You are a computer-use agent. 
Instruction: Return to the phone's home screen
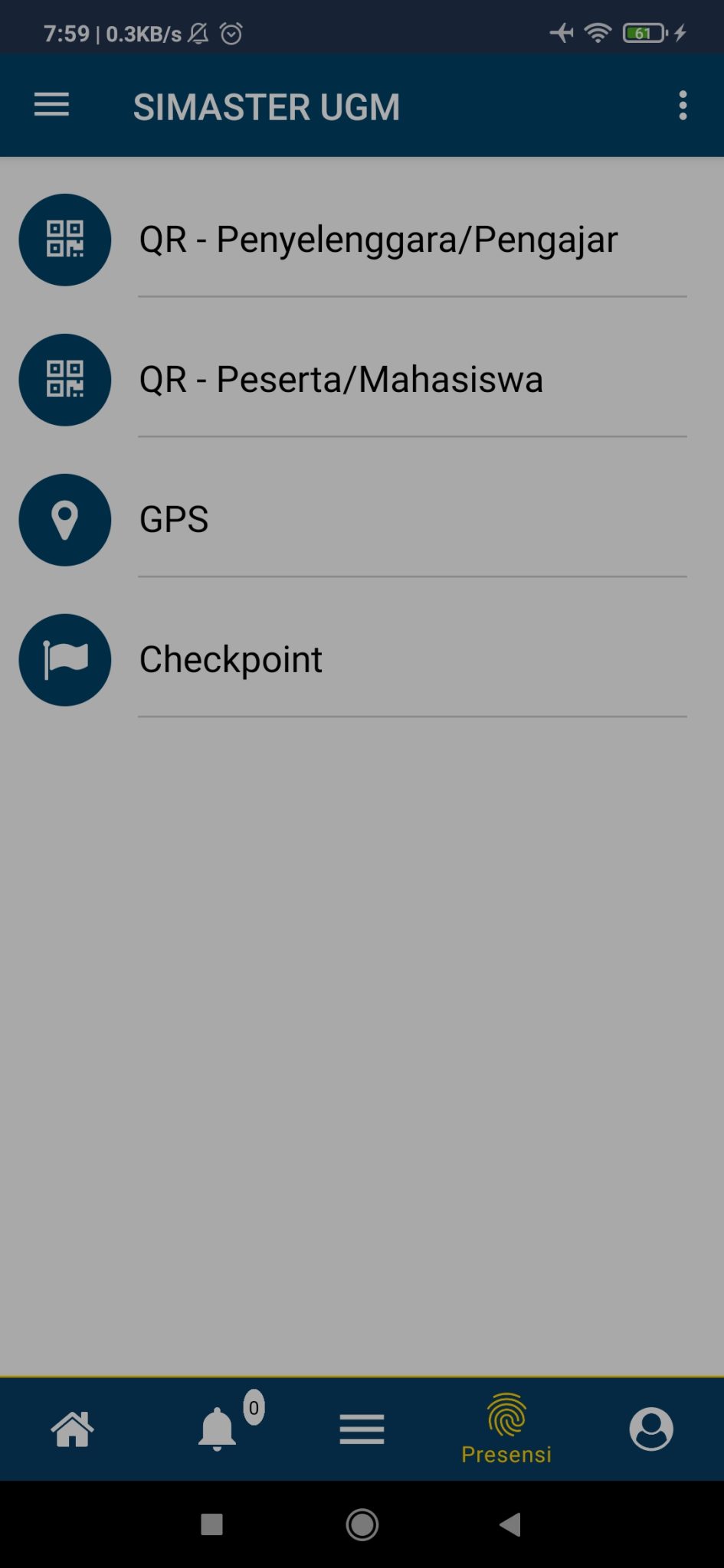[362, 1524]
